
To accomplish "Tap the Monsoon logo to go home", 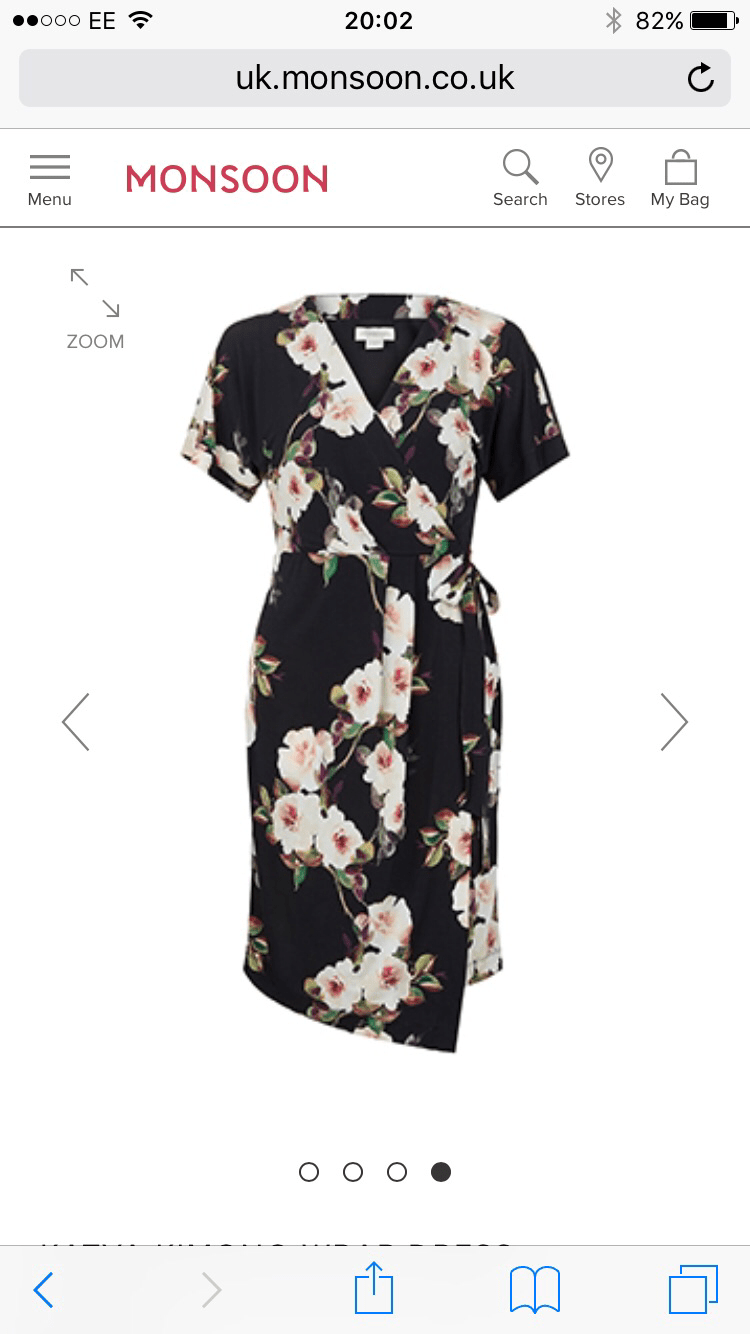I will [x=227, y=179].
